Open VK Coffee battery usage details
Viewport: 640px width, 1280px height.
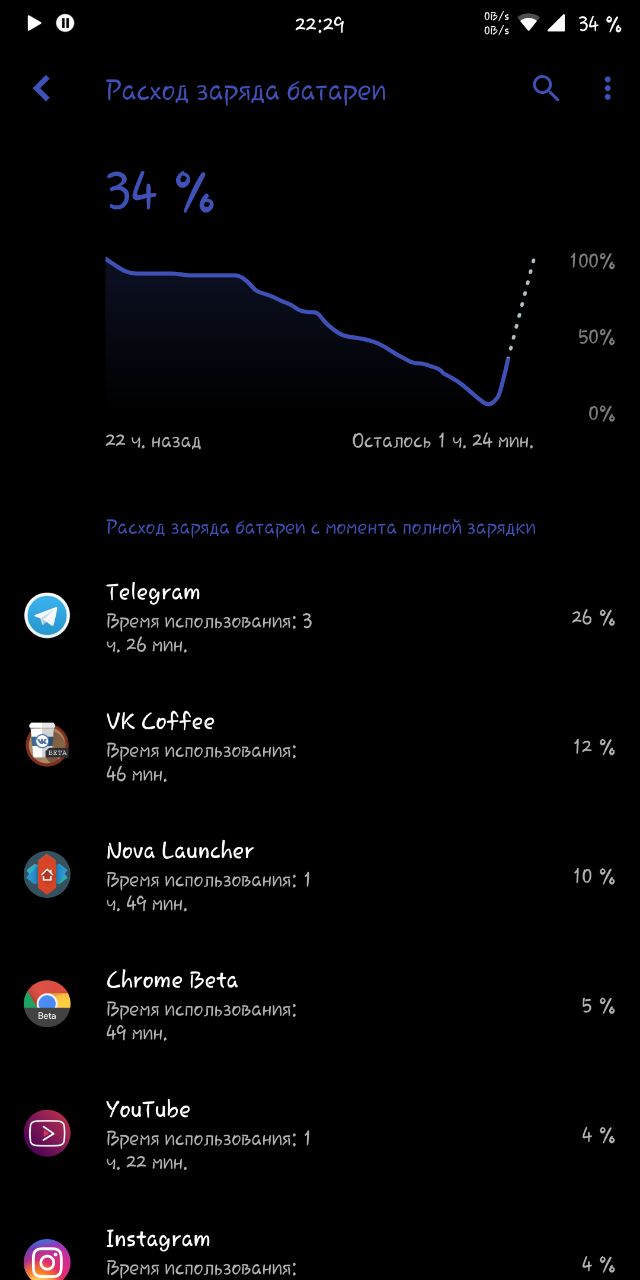coord(320,746)
